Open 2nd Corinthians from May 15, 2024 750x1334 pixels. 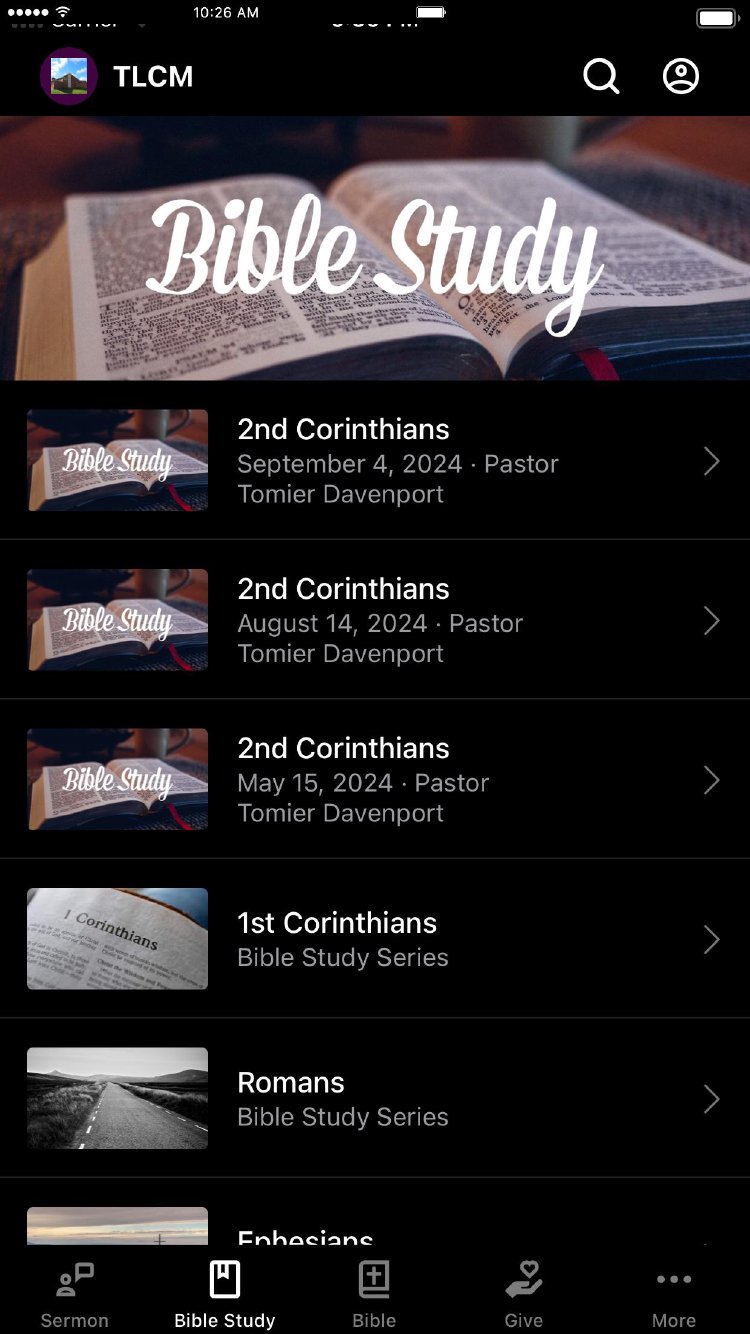374,780
